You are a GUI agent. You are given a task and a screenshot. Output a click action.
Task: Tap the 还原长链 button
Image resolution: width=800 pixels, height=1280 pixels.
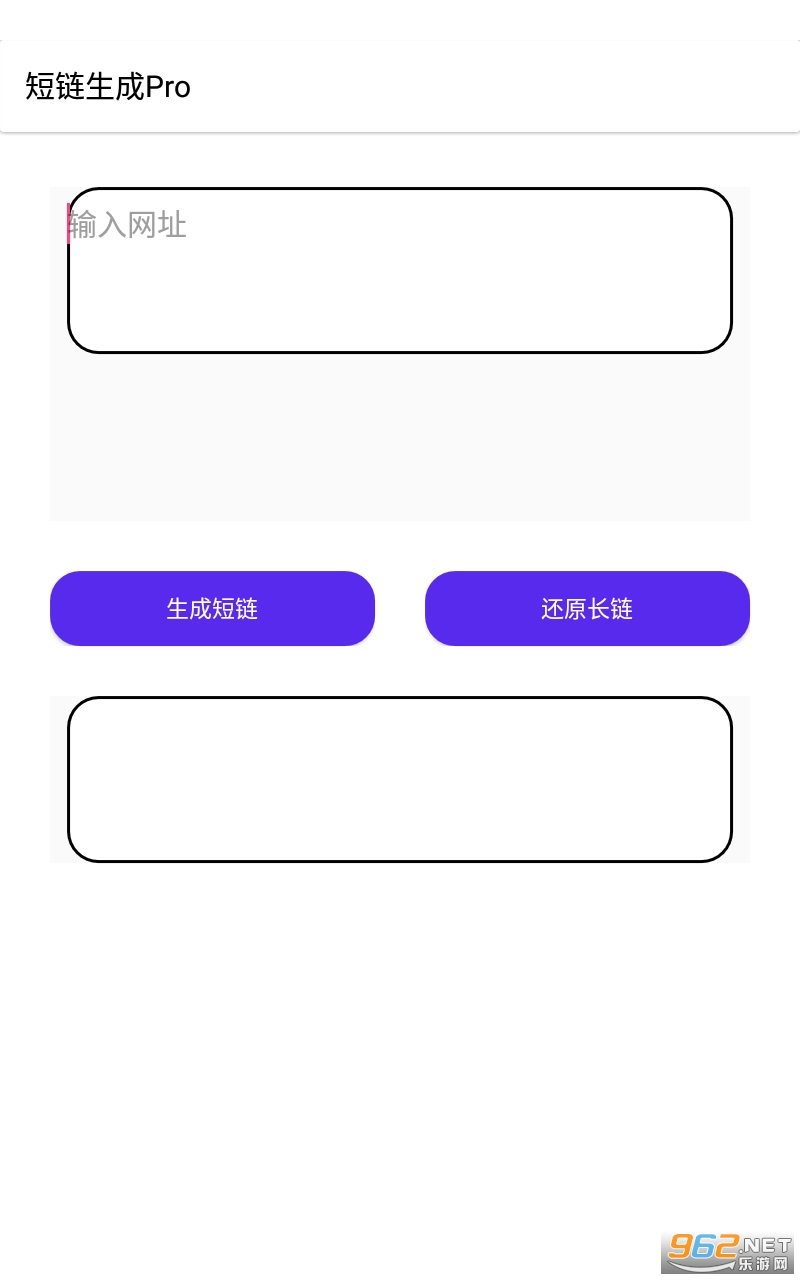[x=587, y=608]
